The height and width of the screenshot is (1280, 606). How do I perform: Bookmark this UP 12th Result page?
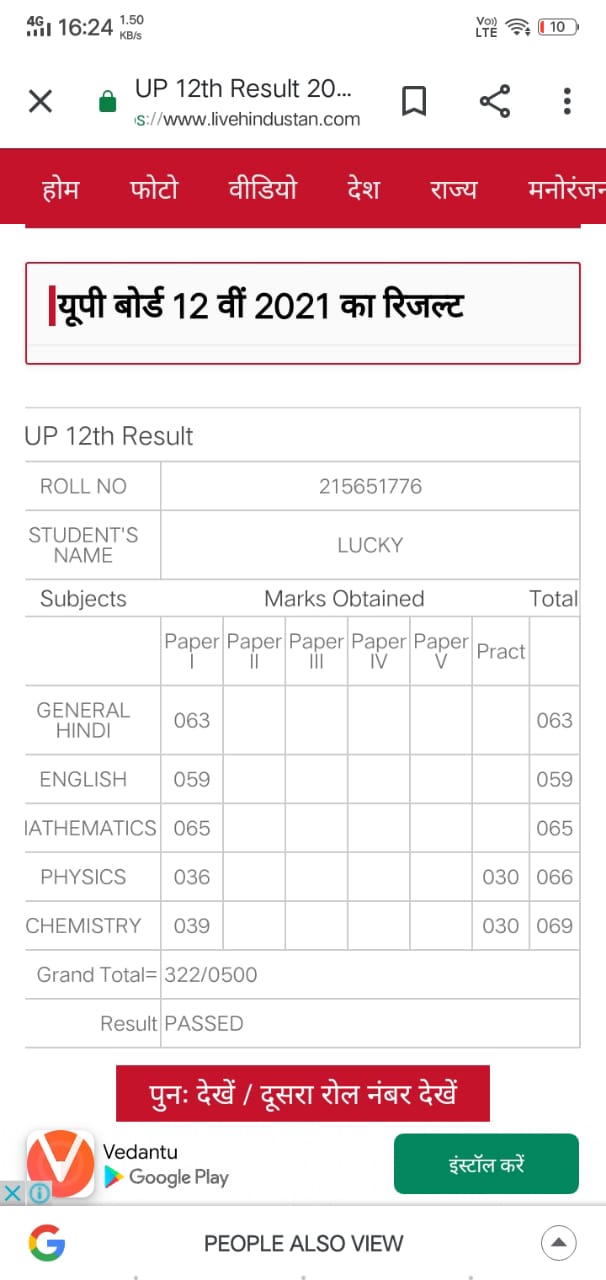(x=414, y=101)
